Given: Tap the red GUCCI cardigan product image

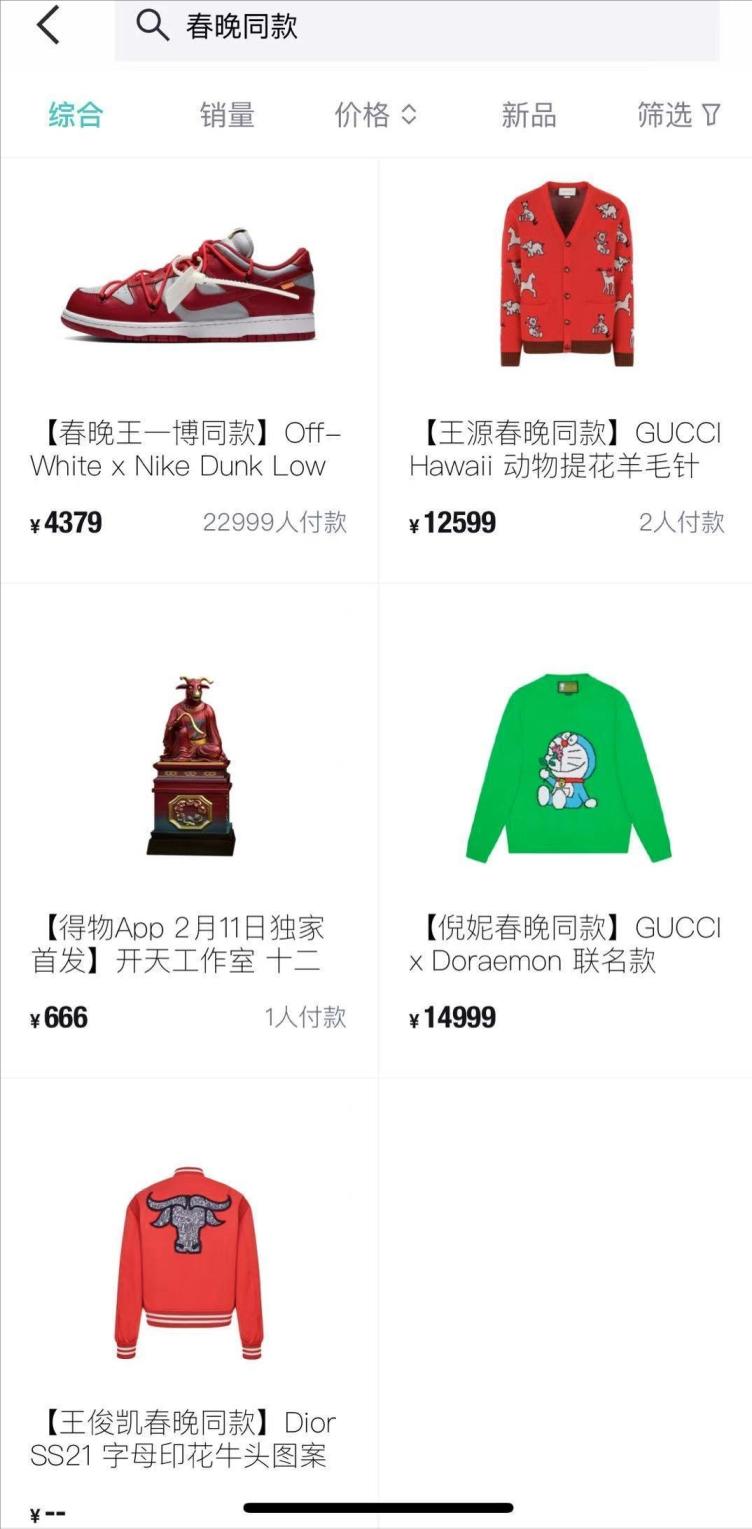Looking at the screenshot, I should [566, 280].
